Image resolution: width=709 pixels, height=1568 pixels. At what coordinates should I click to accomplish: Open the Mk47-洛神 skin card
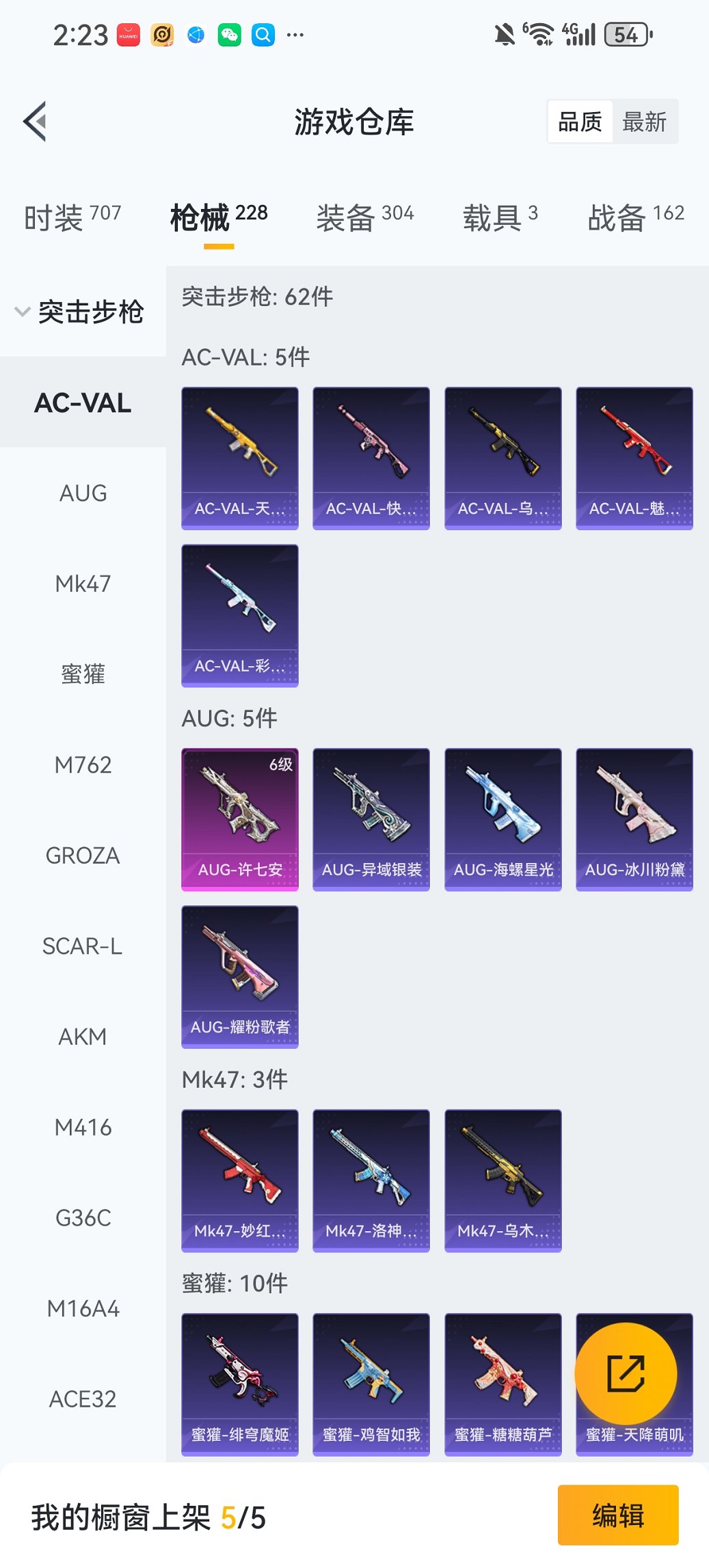(371, 1180)
